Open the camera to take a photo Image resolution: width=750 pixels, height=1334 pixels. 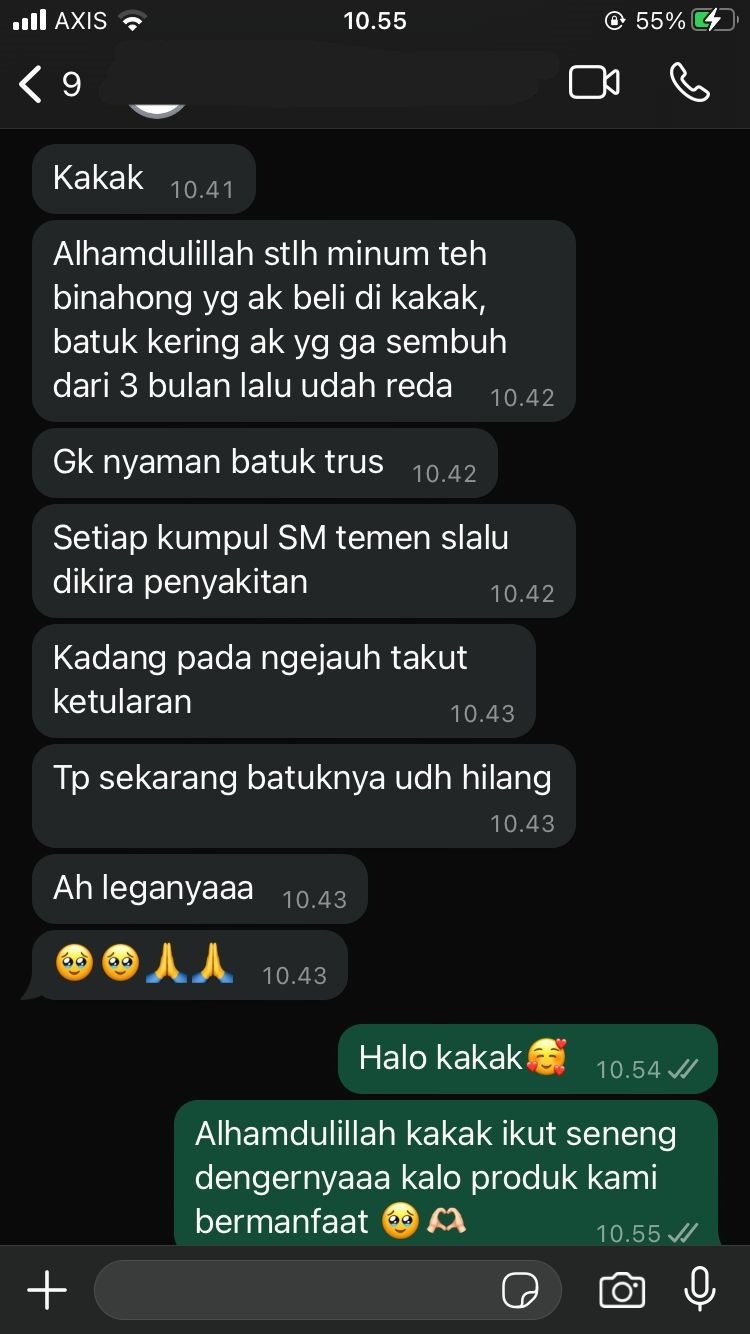(x=621, y=1290)
